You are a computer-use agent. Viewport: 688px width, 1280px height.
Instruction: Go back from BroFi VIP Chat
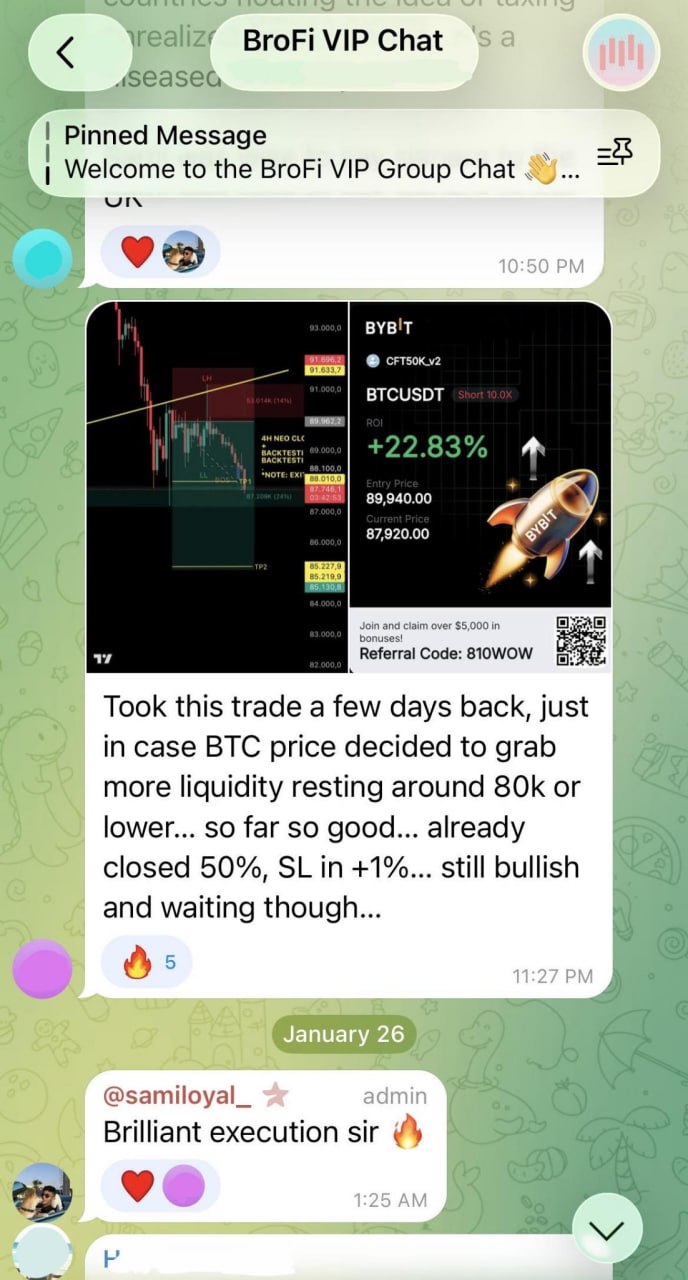65,51
